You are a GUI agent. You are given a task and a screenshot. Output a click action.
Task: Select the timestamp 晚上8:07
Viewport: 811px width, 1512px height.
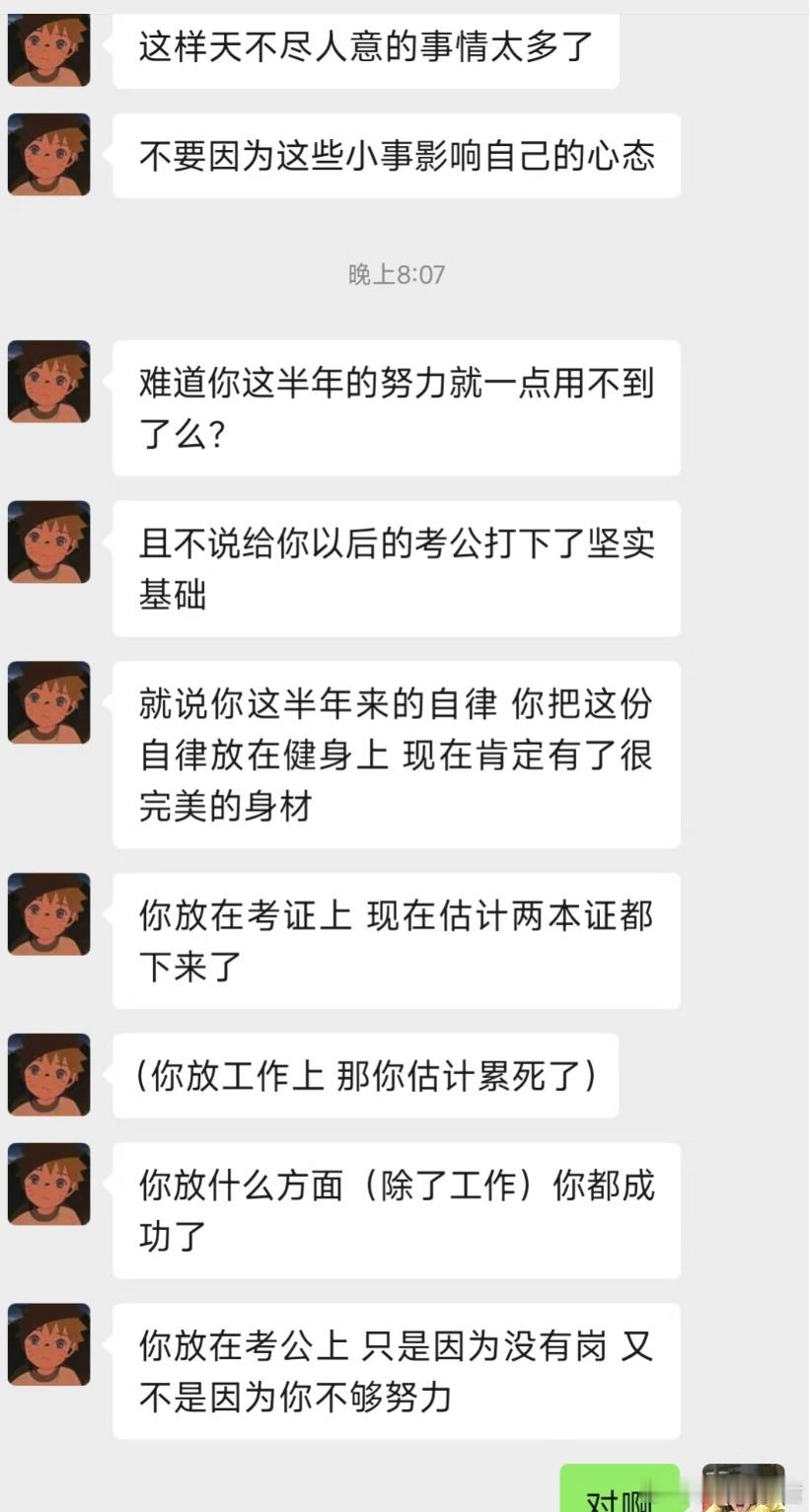[x=397, y=274]
